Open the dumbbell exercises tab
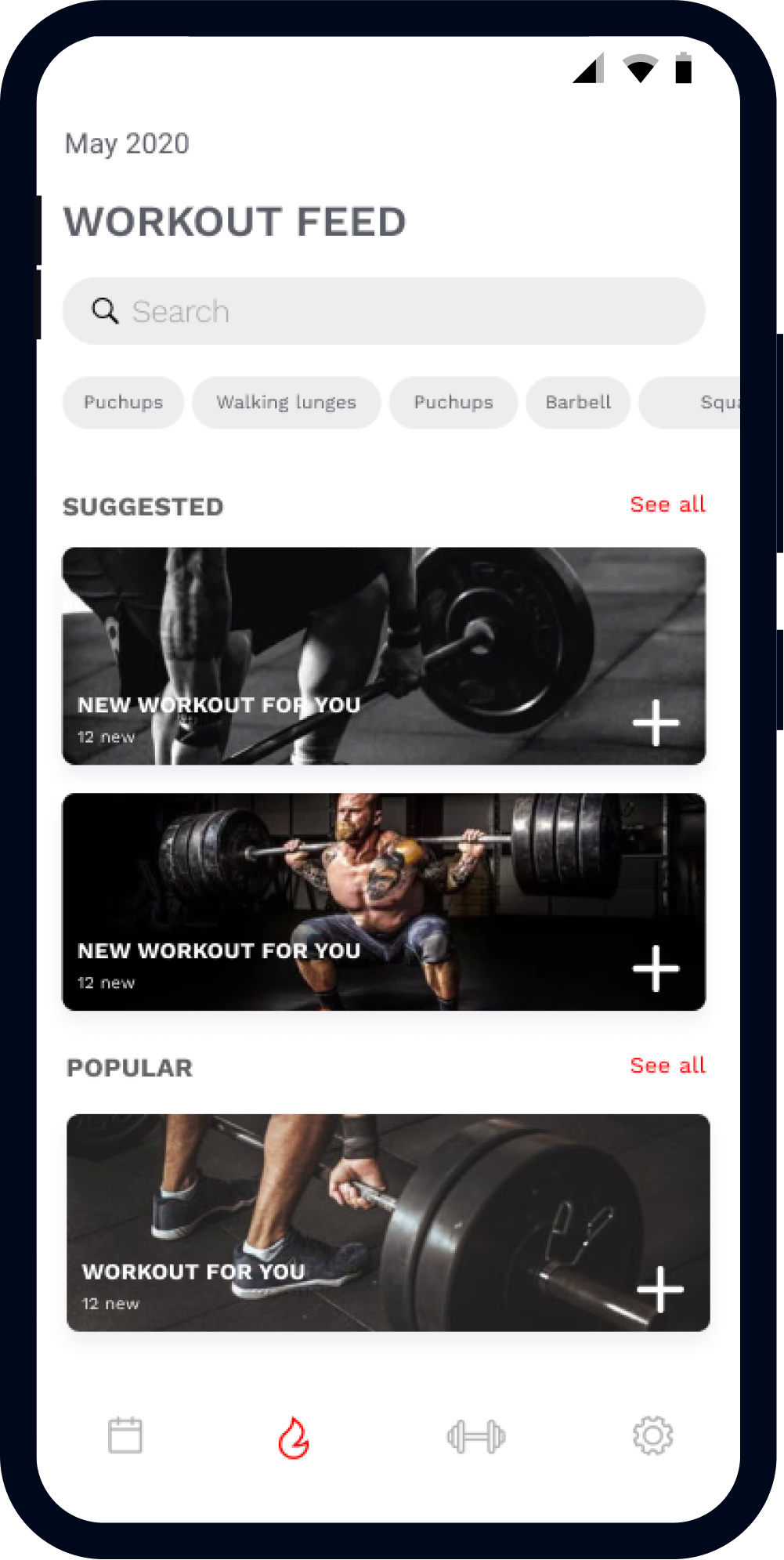Viewport: 784px width, 1560px height. (476, 1437)
